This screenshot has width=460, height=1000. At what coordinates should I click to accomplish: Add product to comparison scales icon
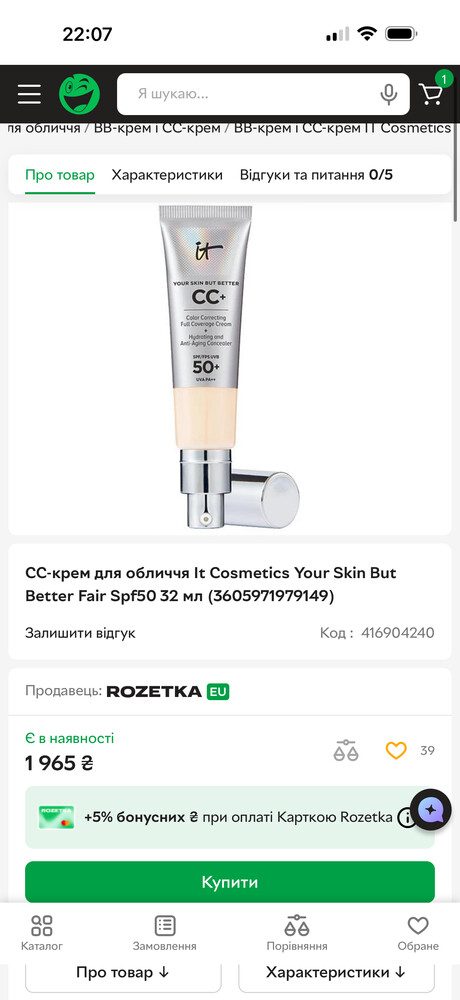pyautogui.click(x=346, y=751)
